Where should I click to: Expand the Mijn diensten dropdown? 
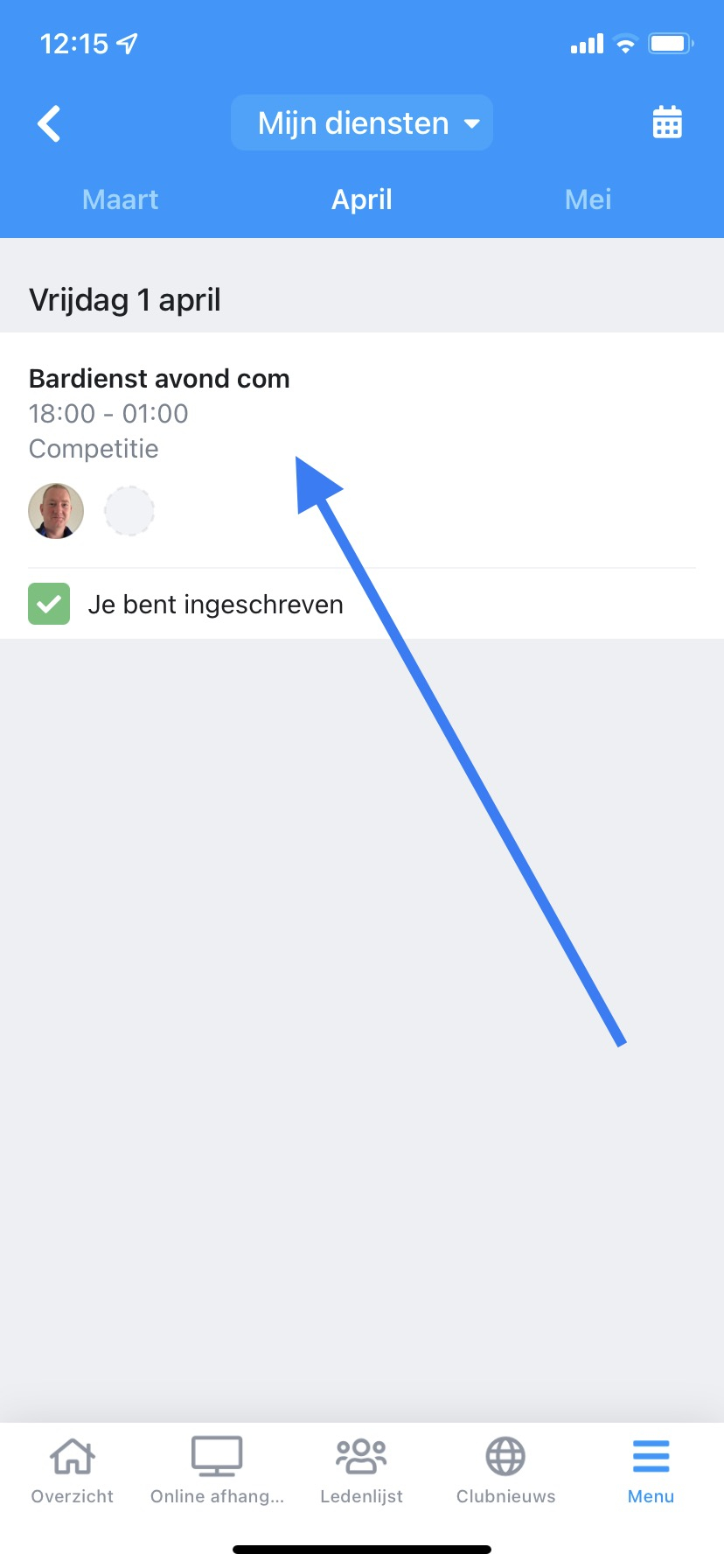[x=362, y=123]
